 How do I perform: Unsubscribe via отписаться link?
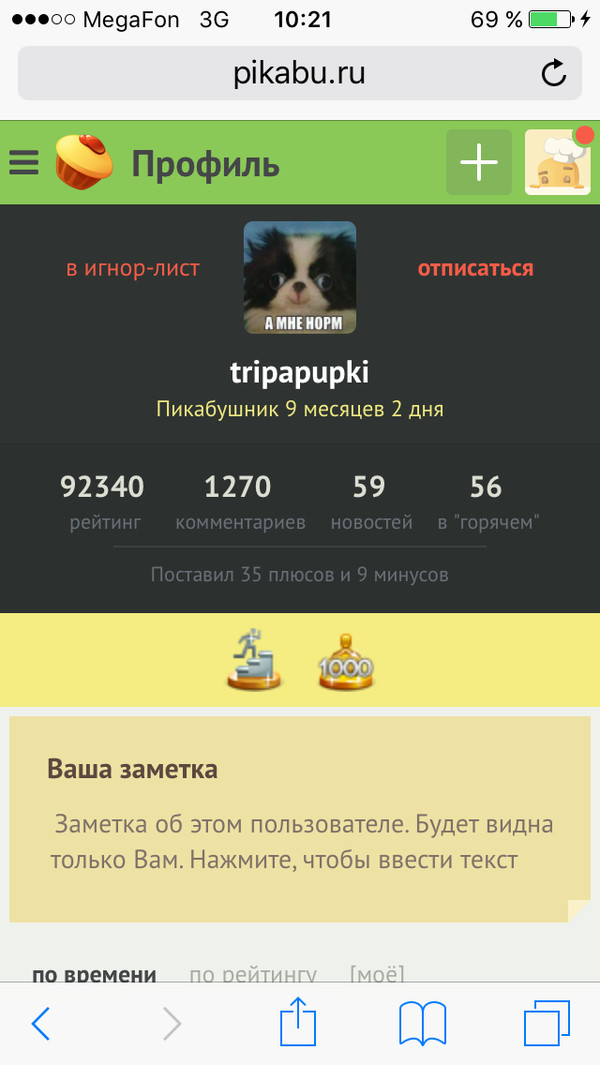[475, 269]
